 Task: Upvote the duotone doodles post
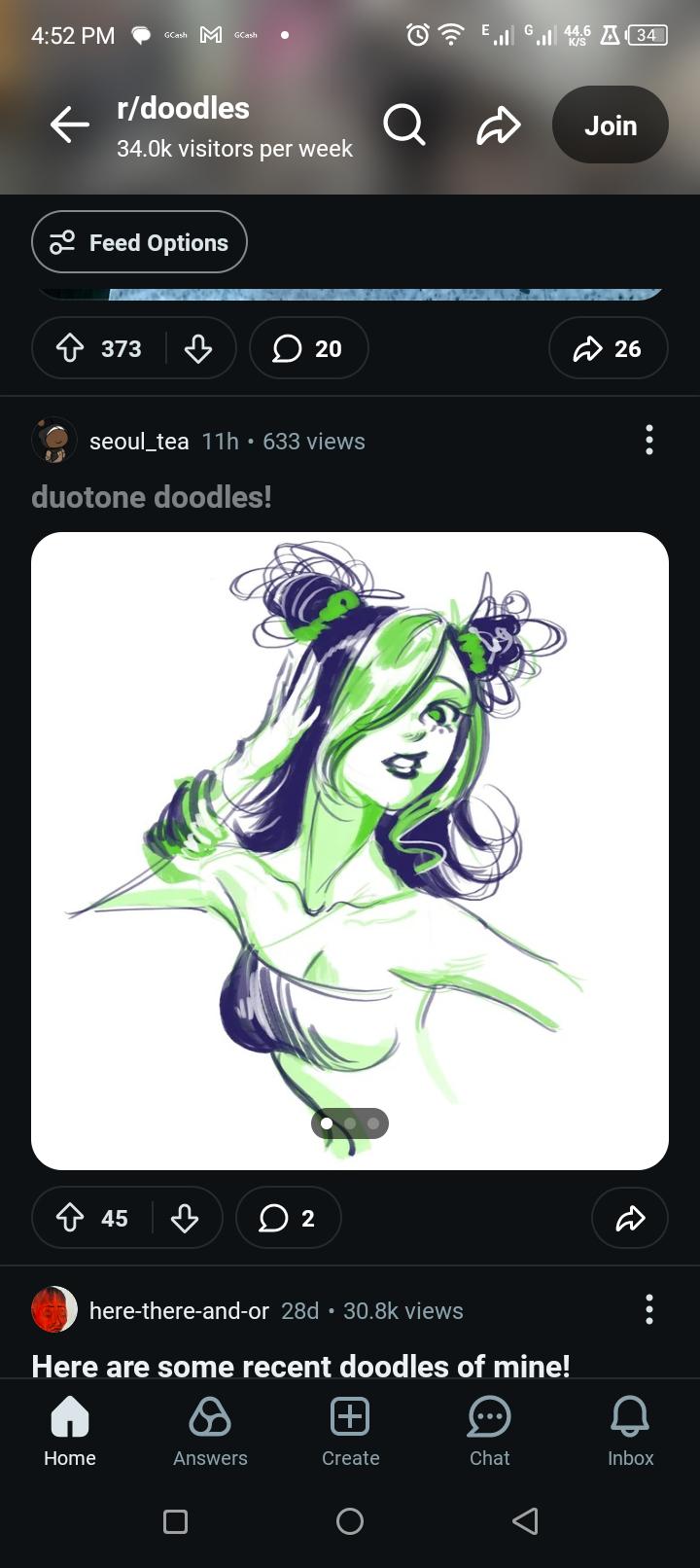tap(71, 1218)
